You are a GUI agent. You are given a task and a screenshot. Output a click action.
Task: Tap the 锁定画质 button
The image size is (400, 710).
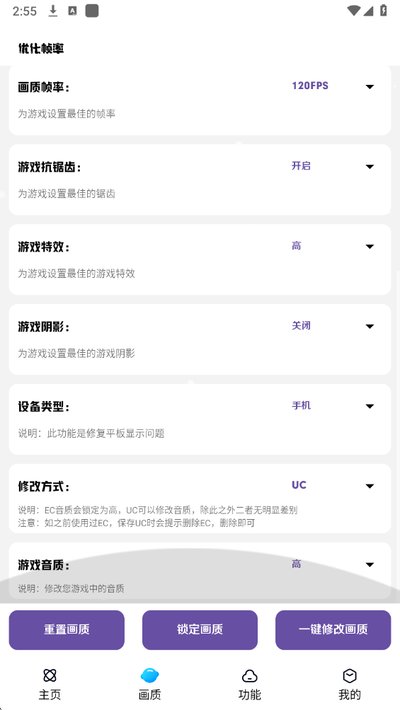(200, 630)
